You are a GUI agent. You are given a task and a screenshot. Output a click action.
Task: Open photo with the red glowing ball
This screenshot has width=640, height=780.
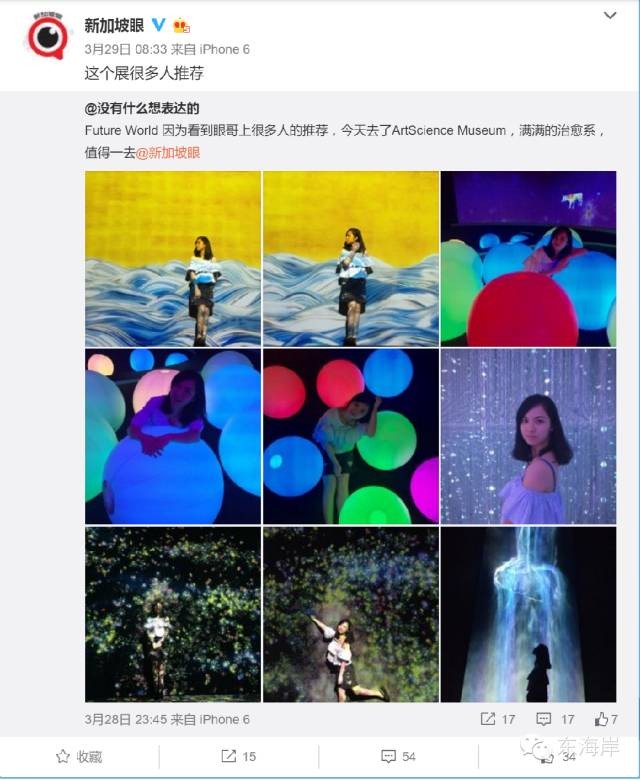pyautogui.click(x=528, y=258)
